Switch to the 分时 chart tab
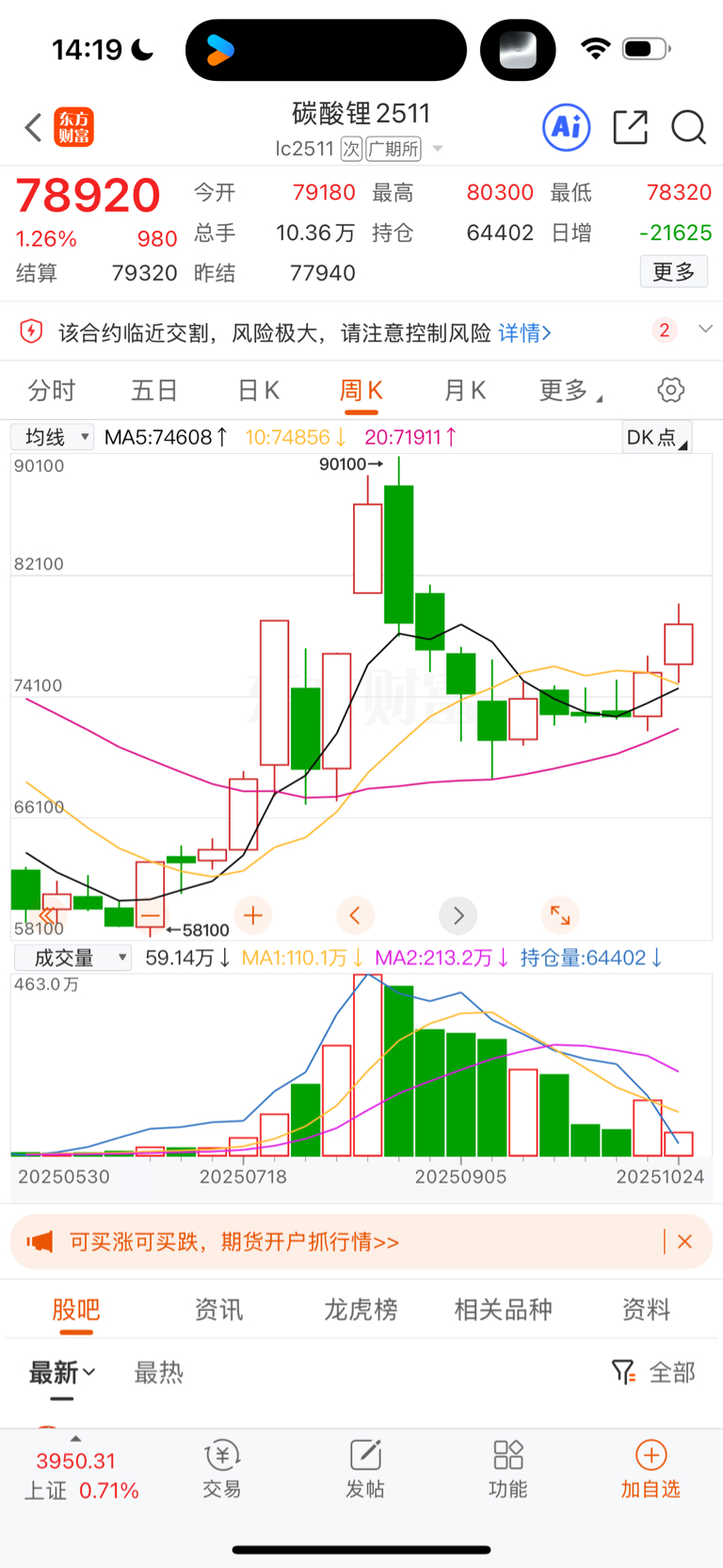 (x=52, y=390)
